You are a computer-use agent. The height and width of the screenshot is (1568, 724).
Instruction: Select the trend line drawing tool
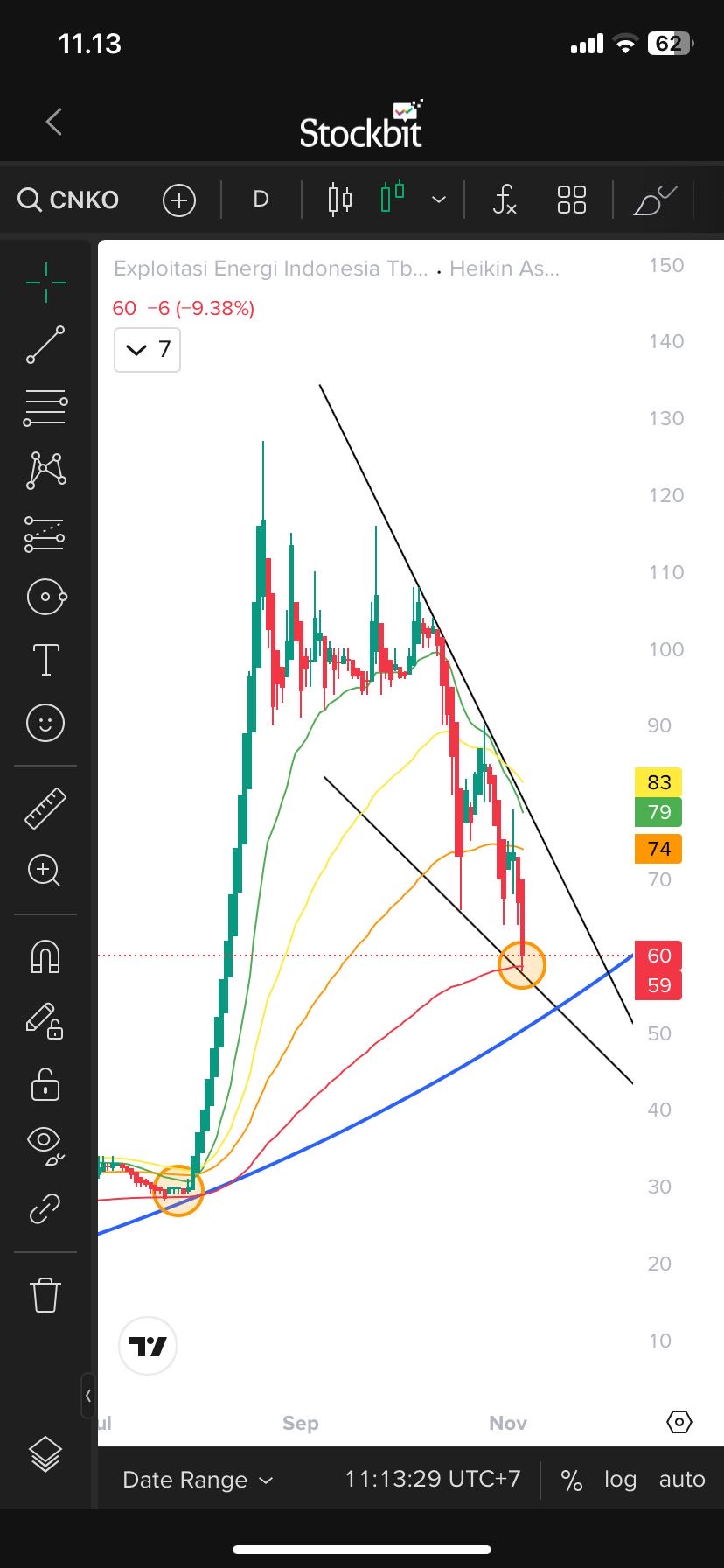pyautogui.click(x=45, y=345)
